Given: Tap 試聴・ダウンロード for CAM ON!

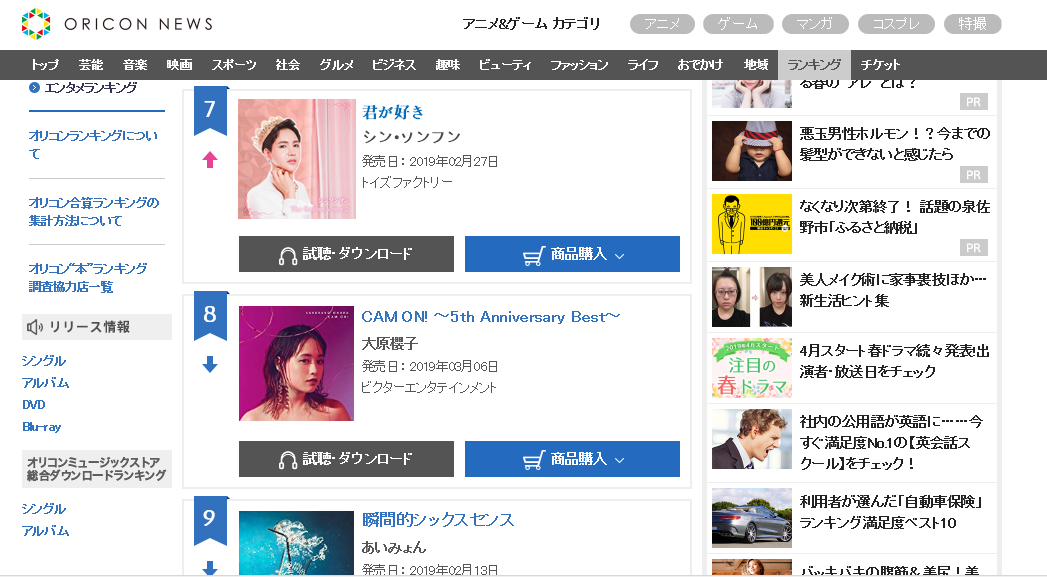Looking at the screenshot, I should click(346, 459).
